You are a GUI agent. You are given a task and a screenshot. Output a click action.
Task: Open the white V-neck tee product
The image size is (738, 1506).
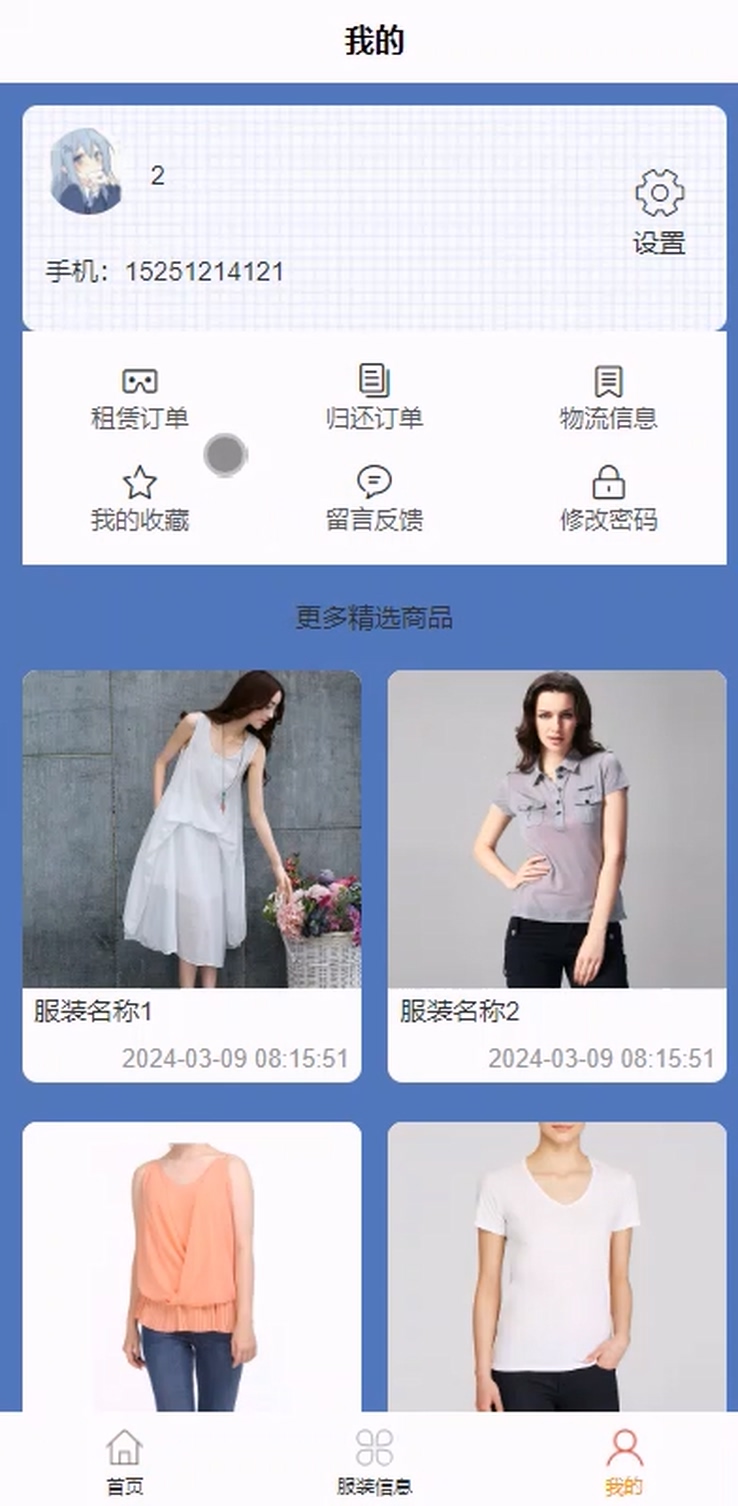tap(556, 1266)
